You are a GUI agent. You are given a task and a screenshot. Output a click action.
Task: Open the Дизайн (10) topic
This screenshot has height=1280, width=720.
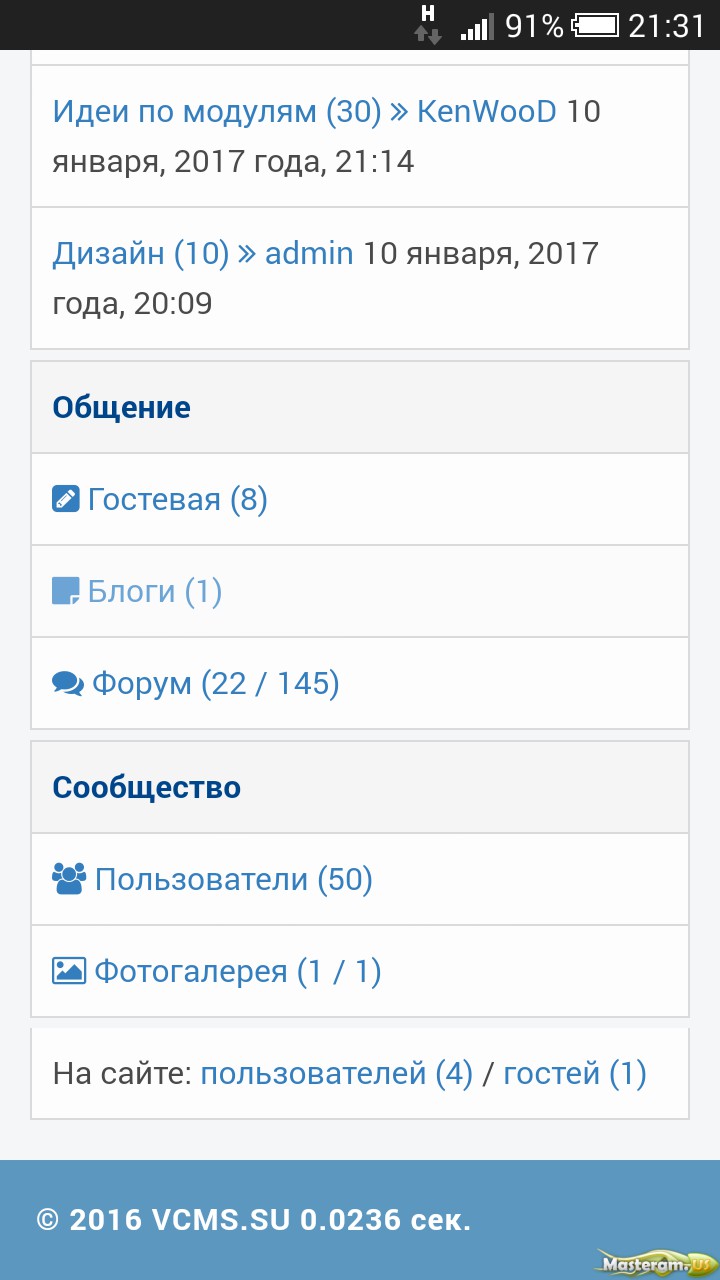point(141,253)
